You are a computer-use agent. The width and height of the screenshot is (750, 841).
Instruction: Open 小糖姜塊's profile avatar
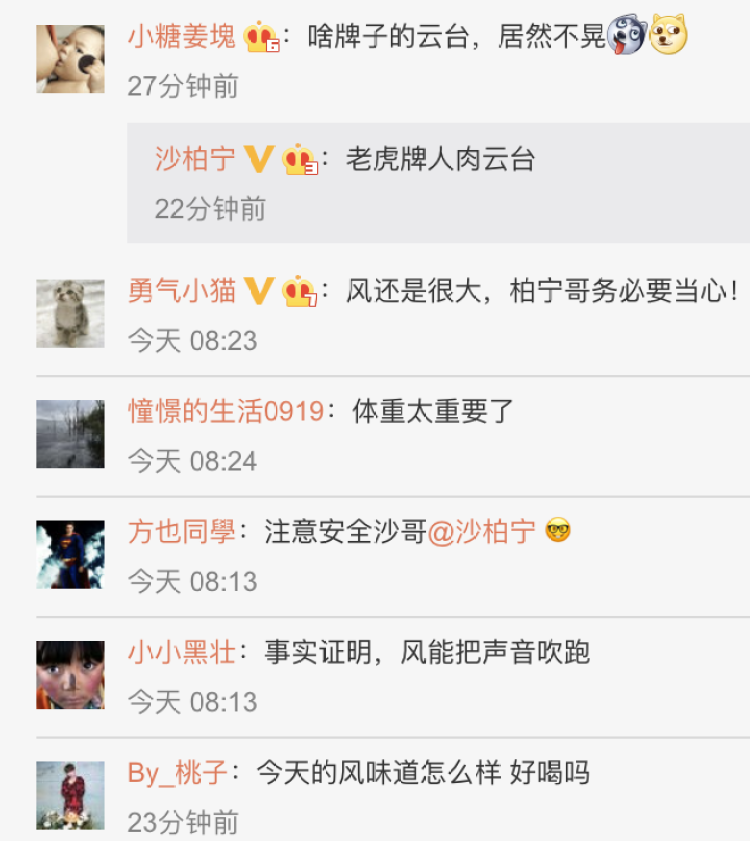click(70, 59)
